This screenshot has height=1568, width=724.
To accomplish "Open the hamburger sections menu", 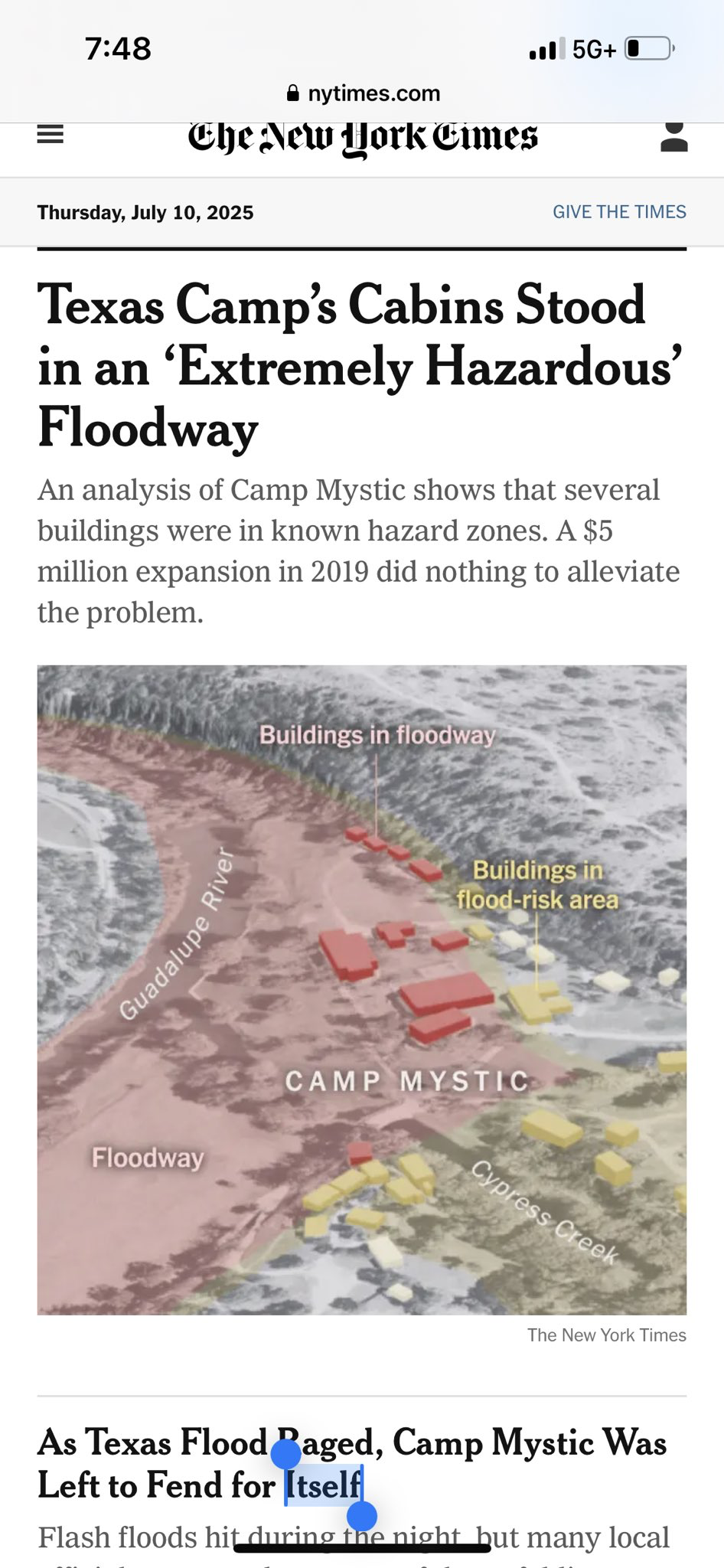I will [51, 135].
